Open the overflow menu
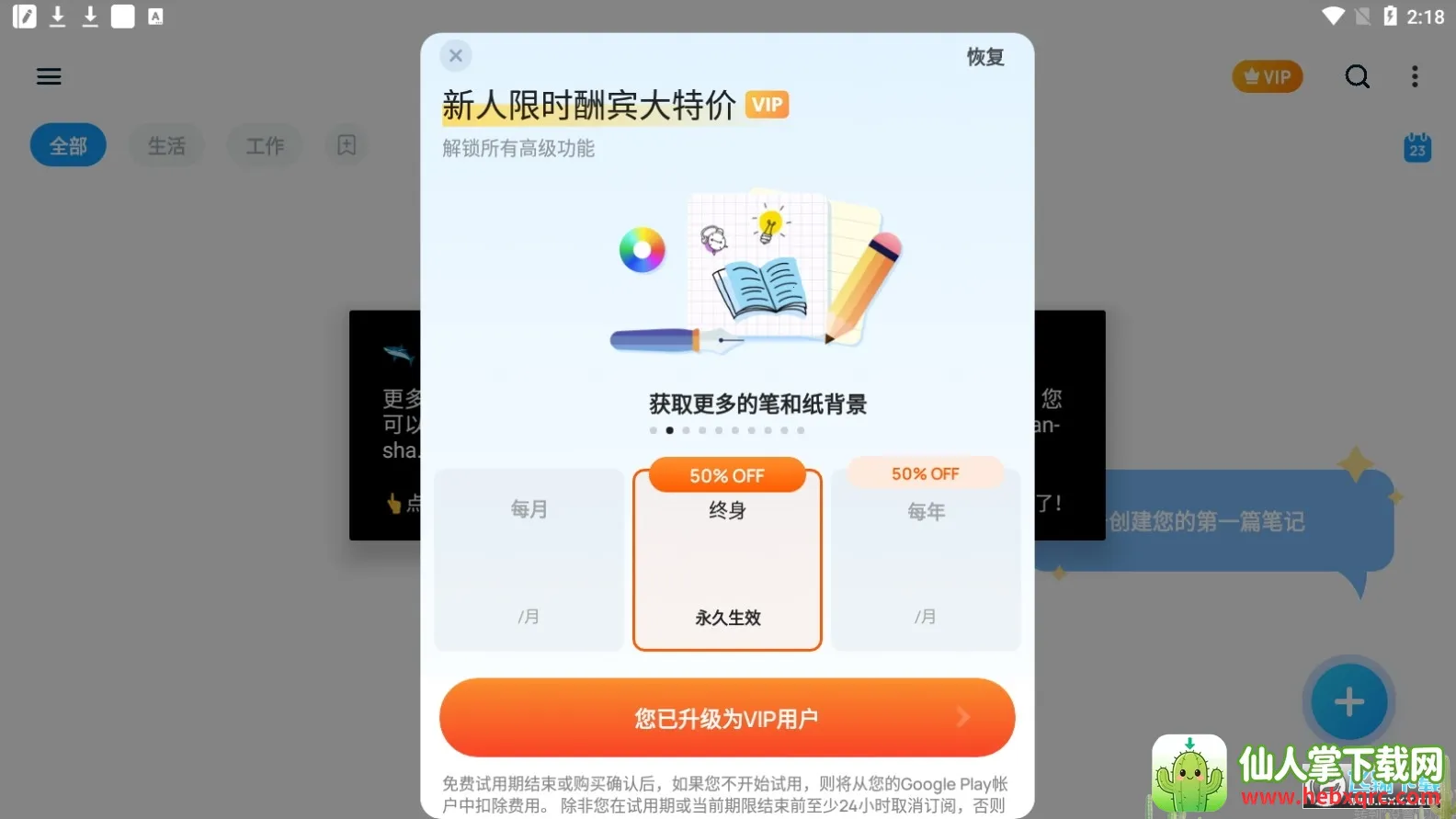The height and width of the screenshot is (819, 1456). click(x=1415, y=77)
